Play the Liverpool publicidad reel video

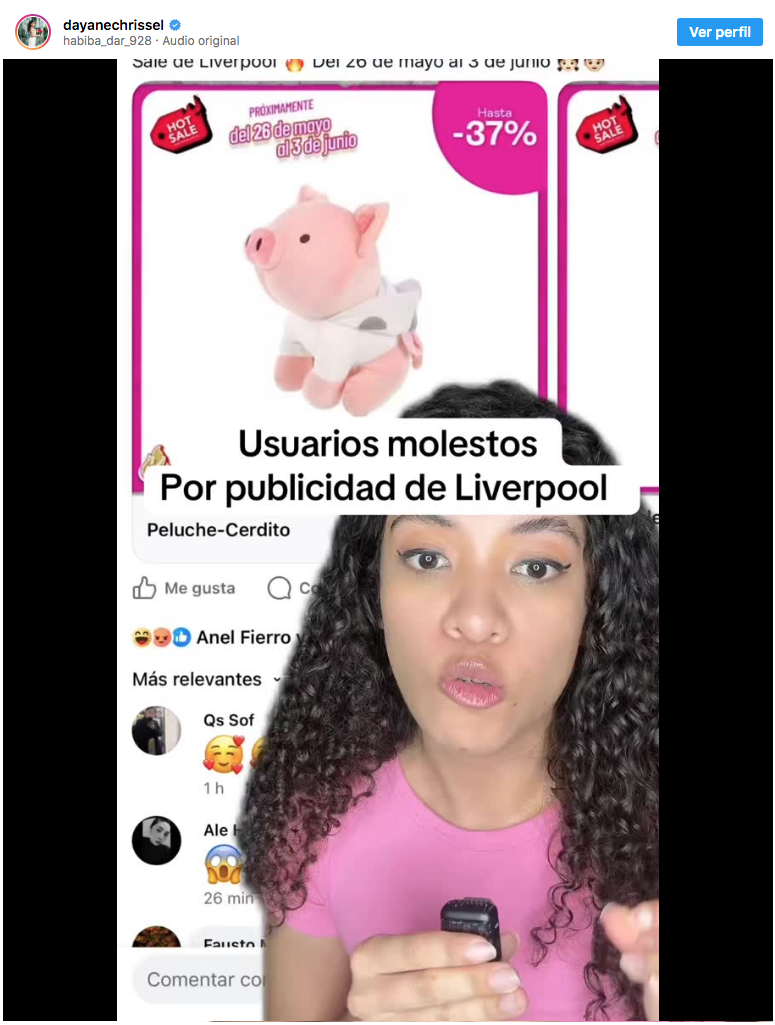pos(387,540)
